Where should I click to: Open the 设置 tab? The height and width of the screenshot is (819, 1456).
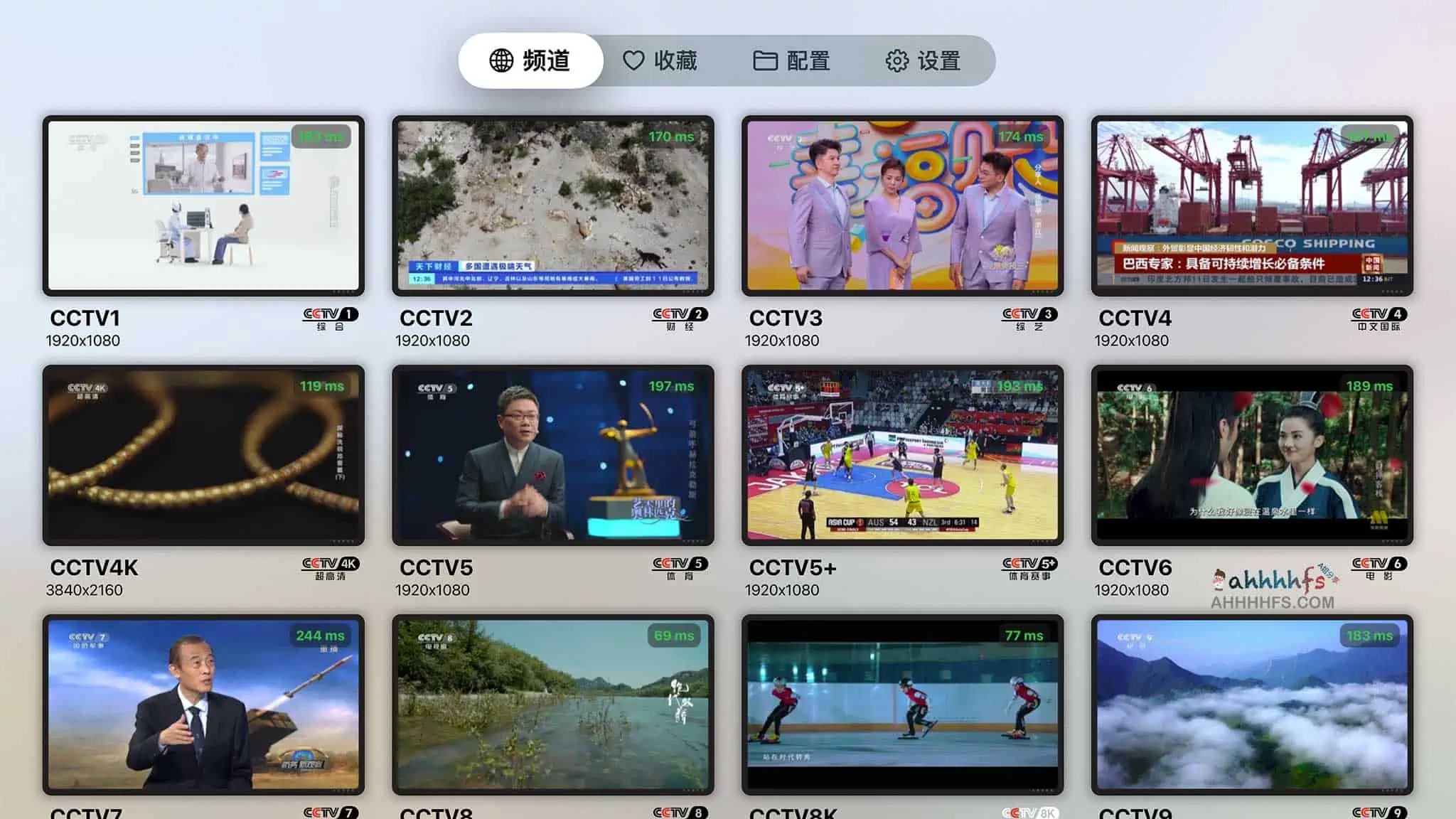pos(923,61)
